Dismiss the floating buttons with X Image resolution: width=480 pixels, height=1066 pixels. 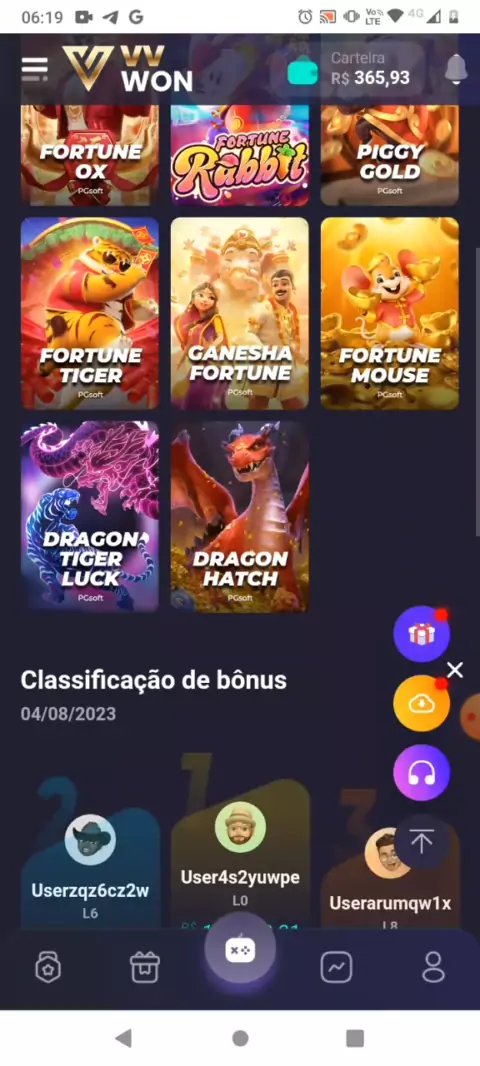click(x=455, y=670)
